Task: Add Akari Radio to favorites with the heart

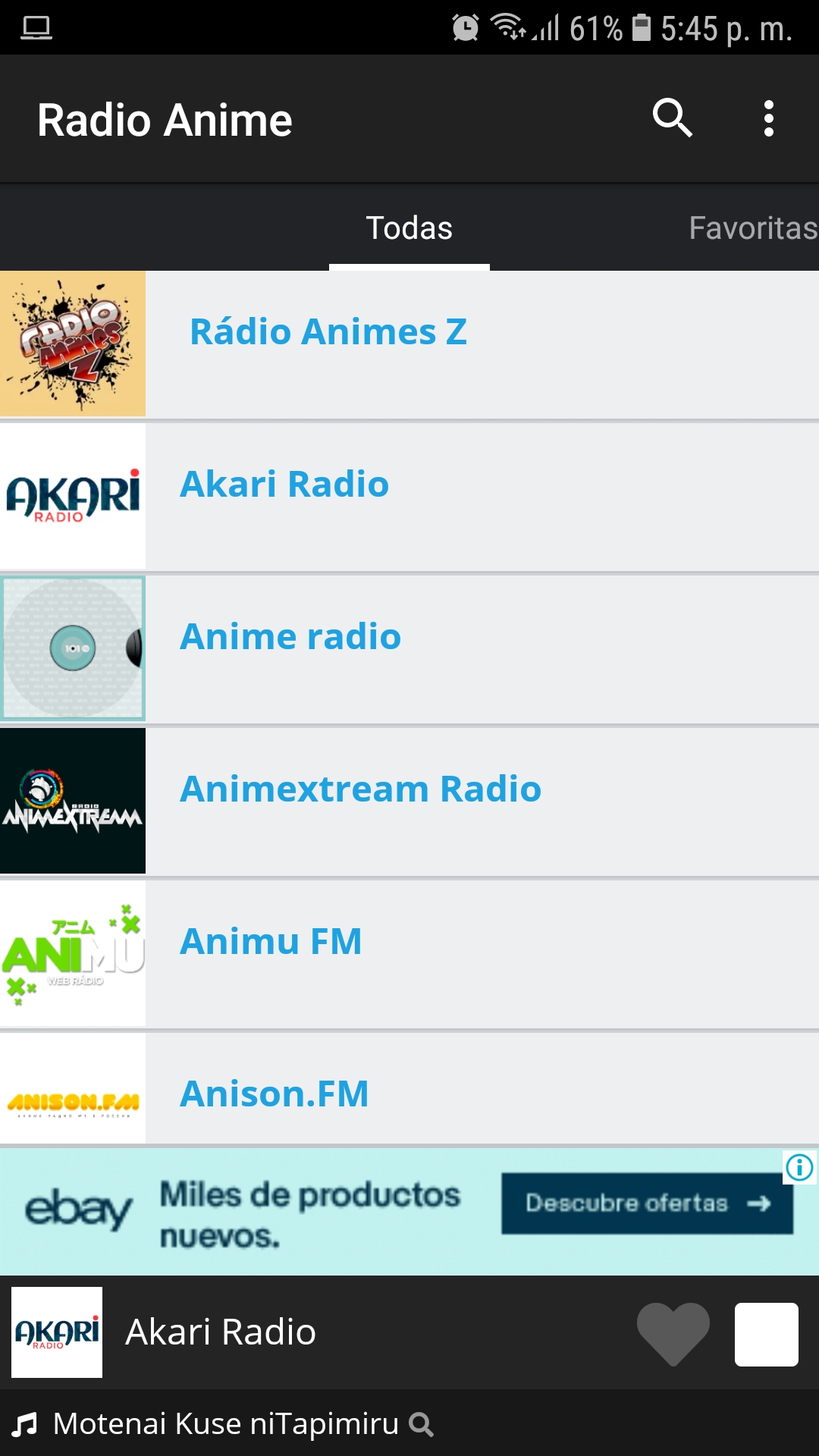Action: [673, 1334]
